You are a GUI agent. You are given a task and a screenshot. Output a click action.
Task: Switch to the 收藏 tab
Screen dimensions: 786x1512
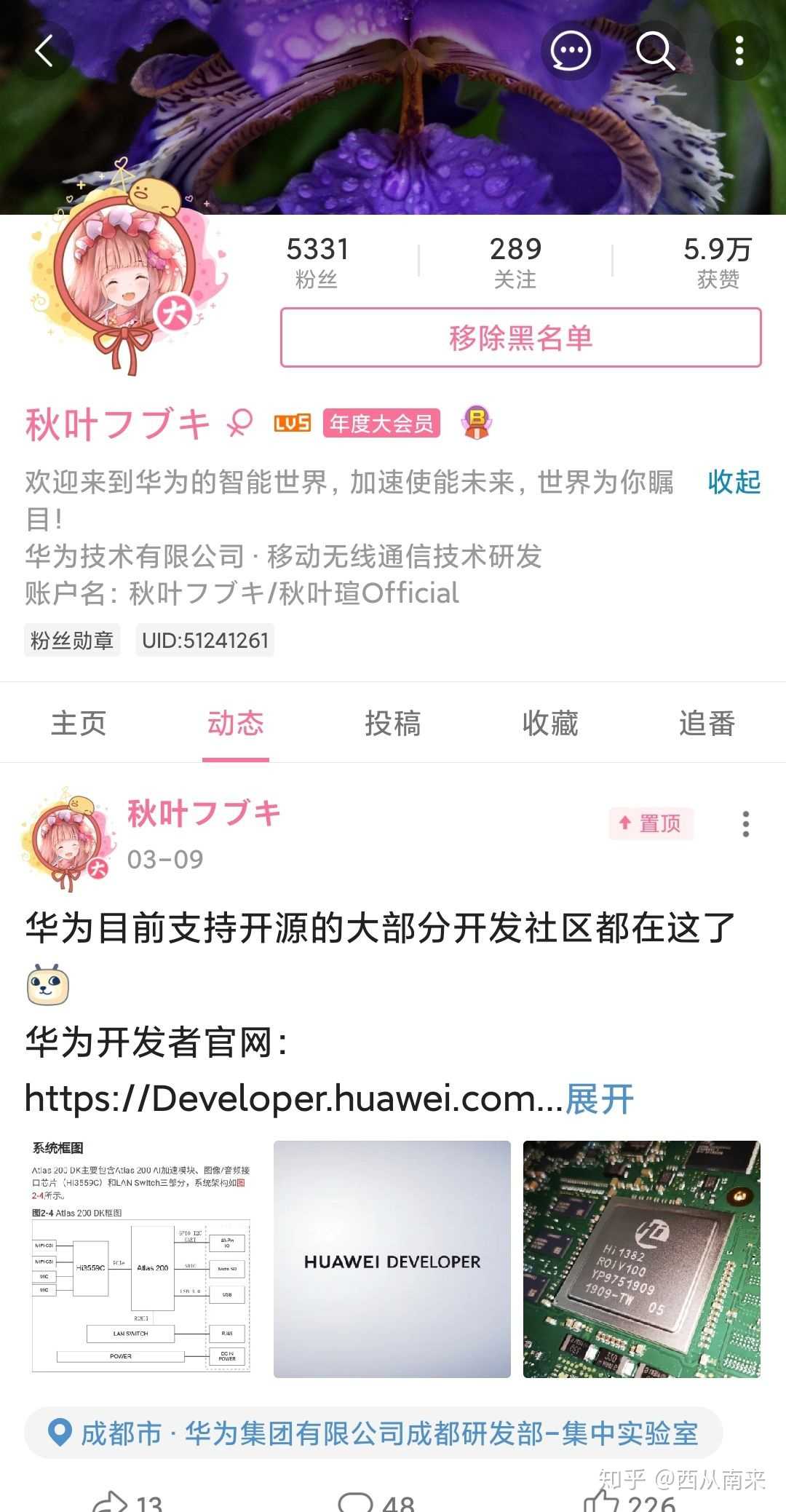tap(550, 724)
